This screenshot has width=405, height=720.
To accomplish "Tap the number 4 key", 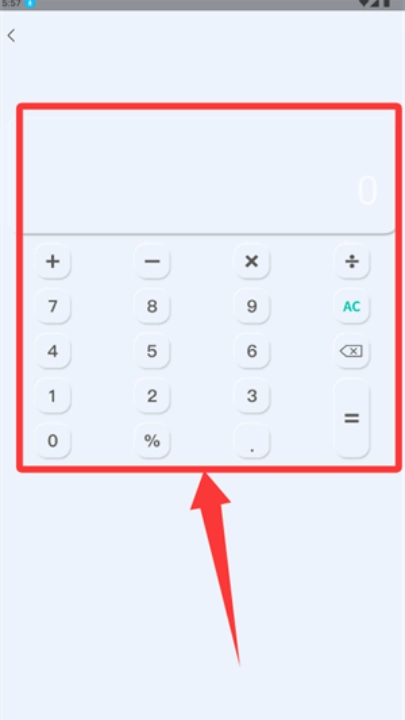I will pyautogui.click(x=53, y=351).
